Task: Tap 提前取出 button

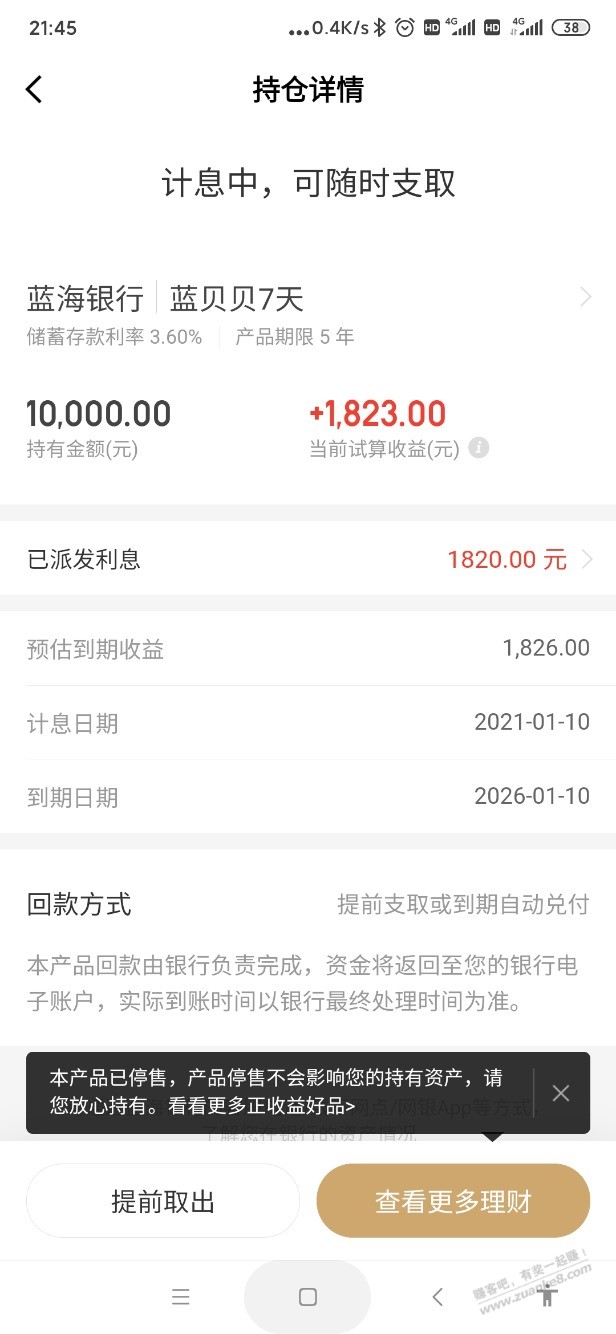Action: (x=163, y=1201)
